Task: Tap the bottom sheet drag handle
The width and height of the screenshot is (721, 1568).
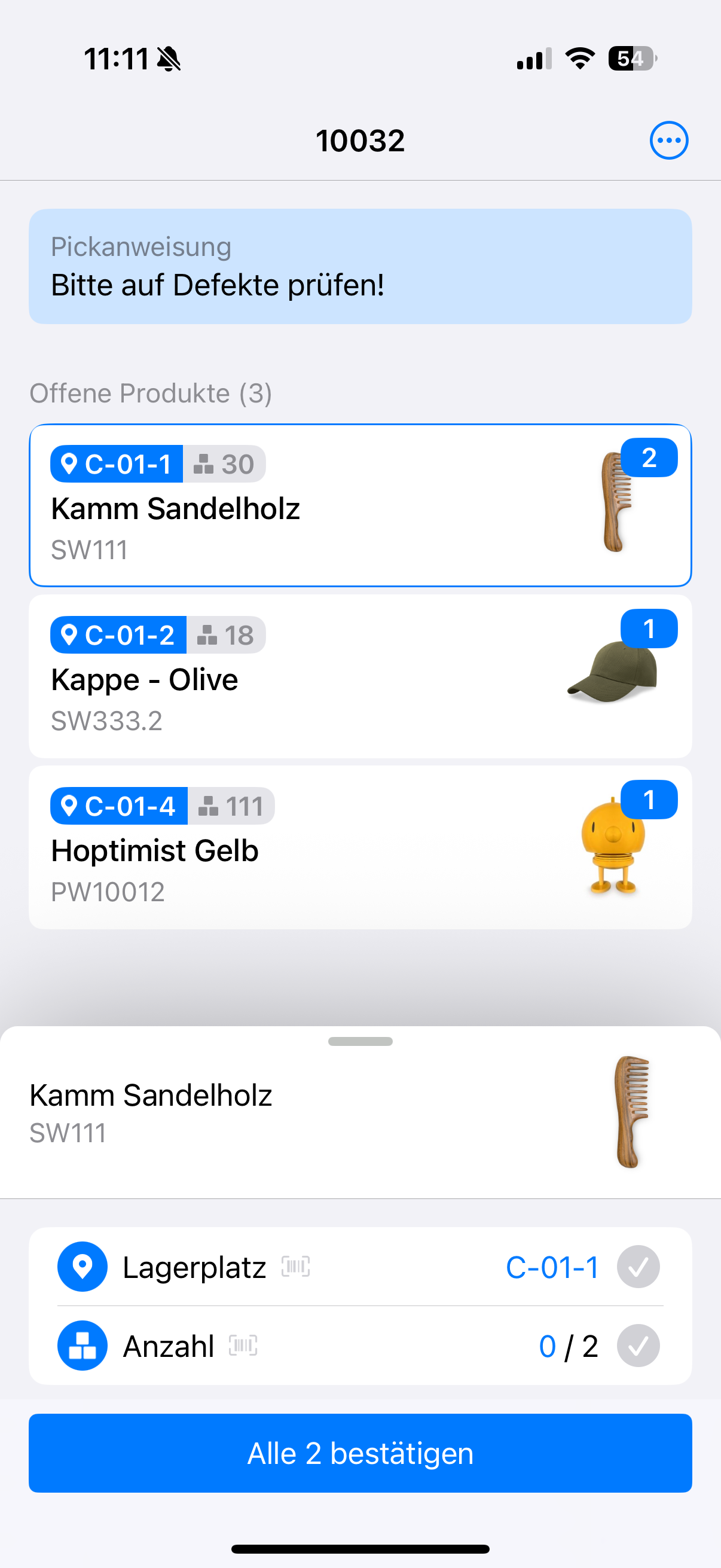Action: [x=360, y=1042]
